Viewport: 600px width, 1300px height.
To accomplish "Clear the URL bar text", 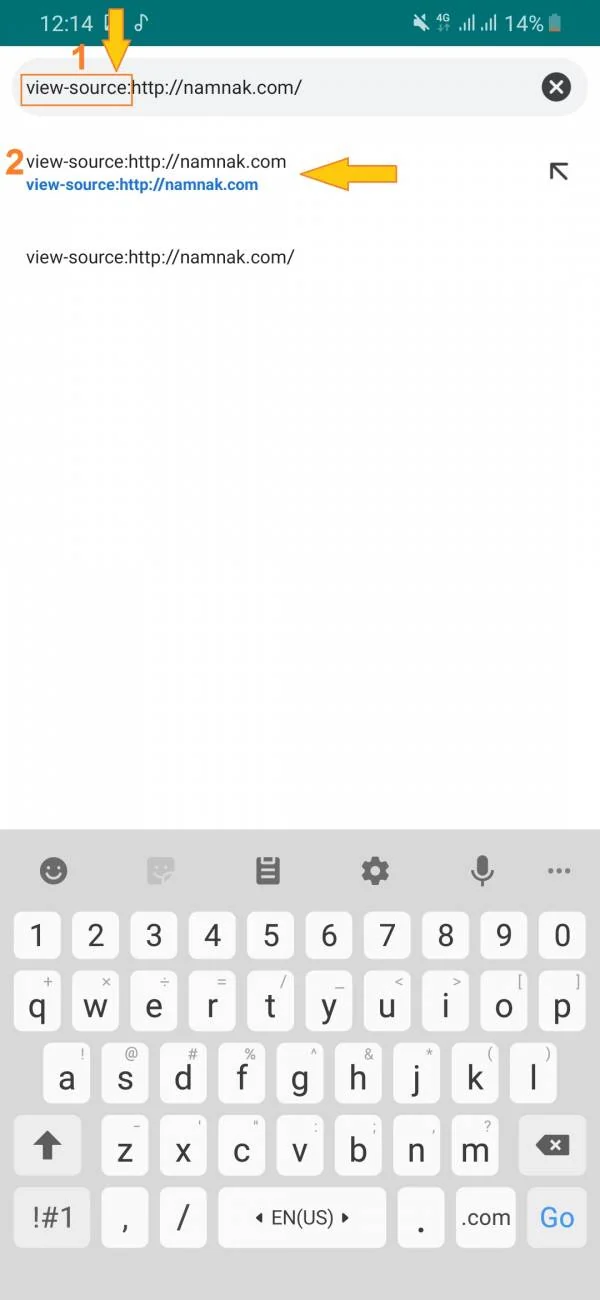I will tap(556, 87).
